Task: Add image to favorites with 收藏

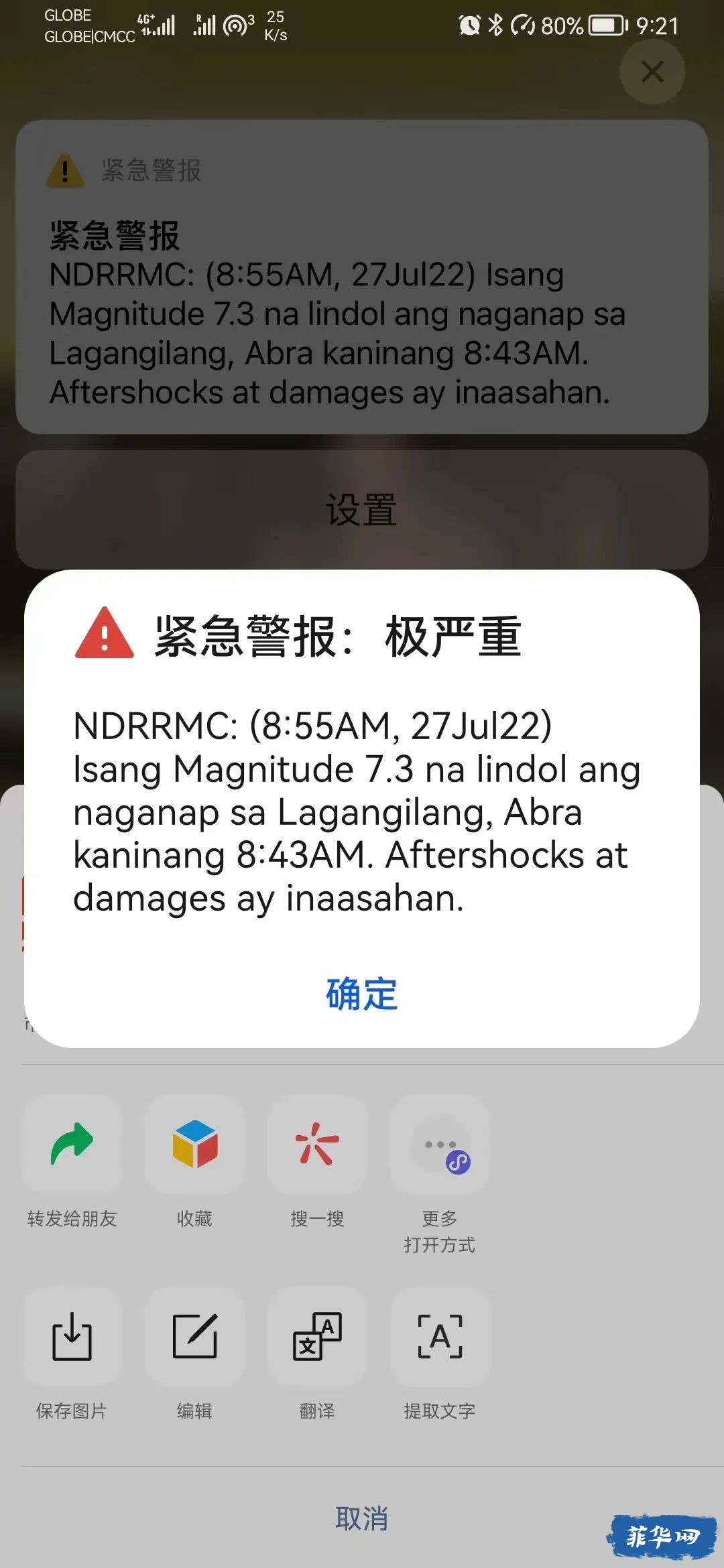Action: [195, 1145]
